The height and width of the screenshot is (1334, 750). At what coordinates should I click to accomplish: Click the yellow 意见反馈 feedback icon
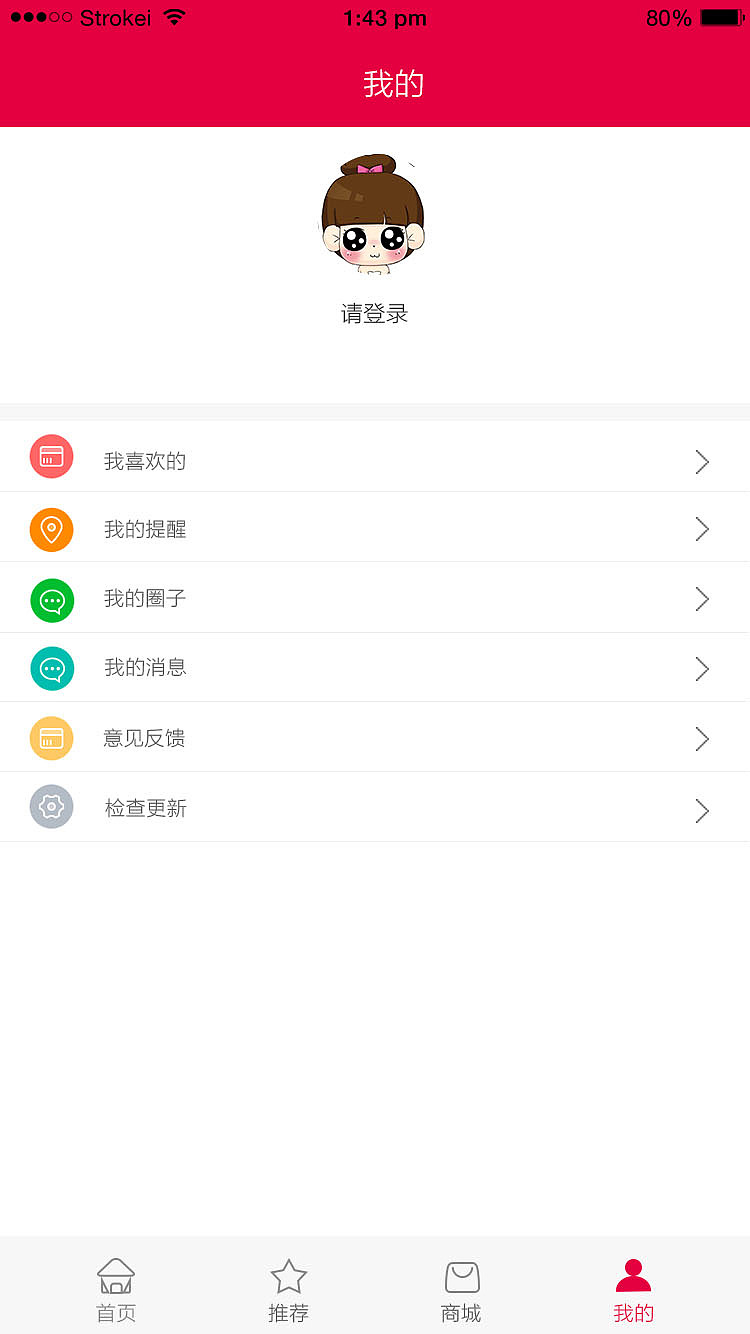pos(51,738)
